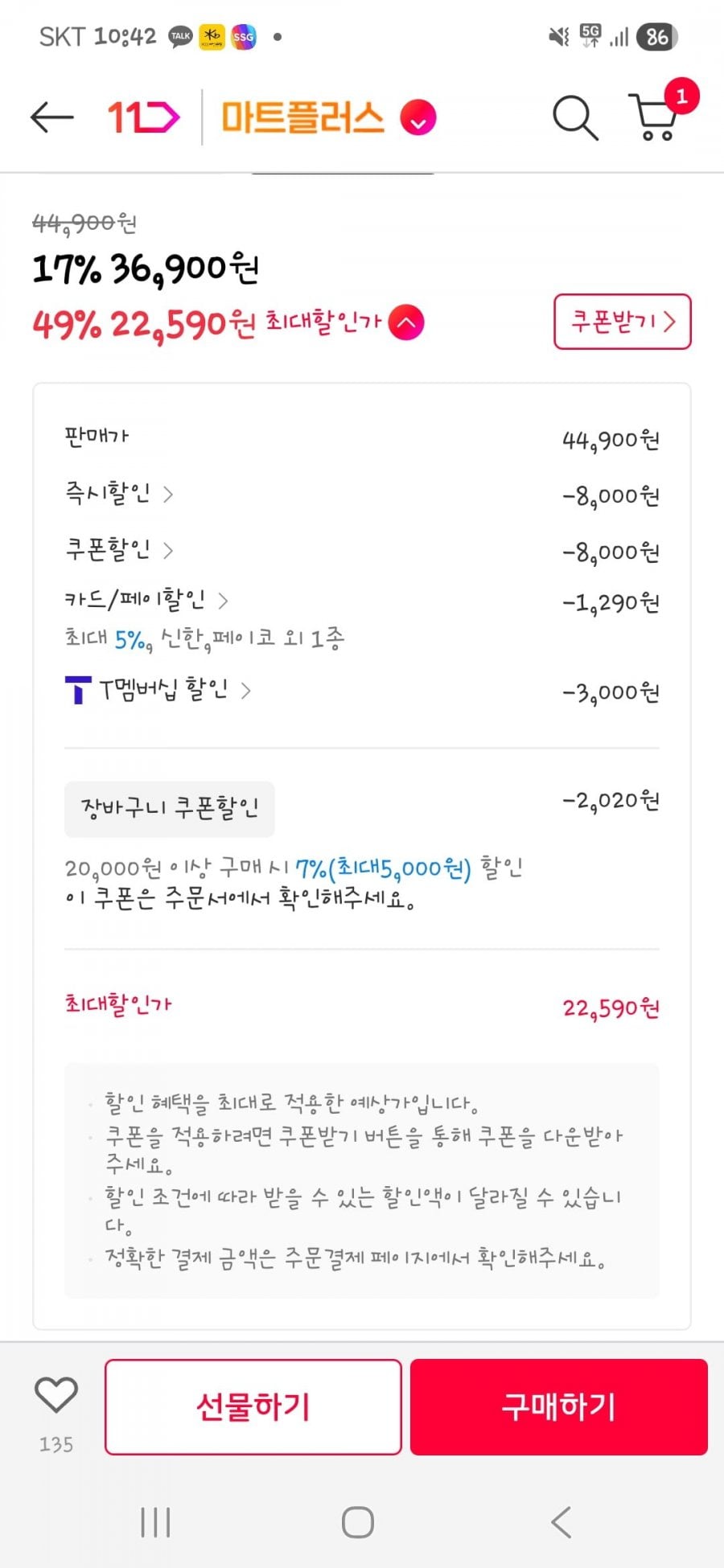The width and height of the screenshot is (724, 1568).
Task: Open 카드/페이할인 details
Action: pyautogui.click(x=146, y=600)
